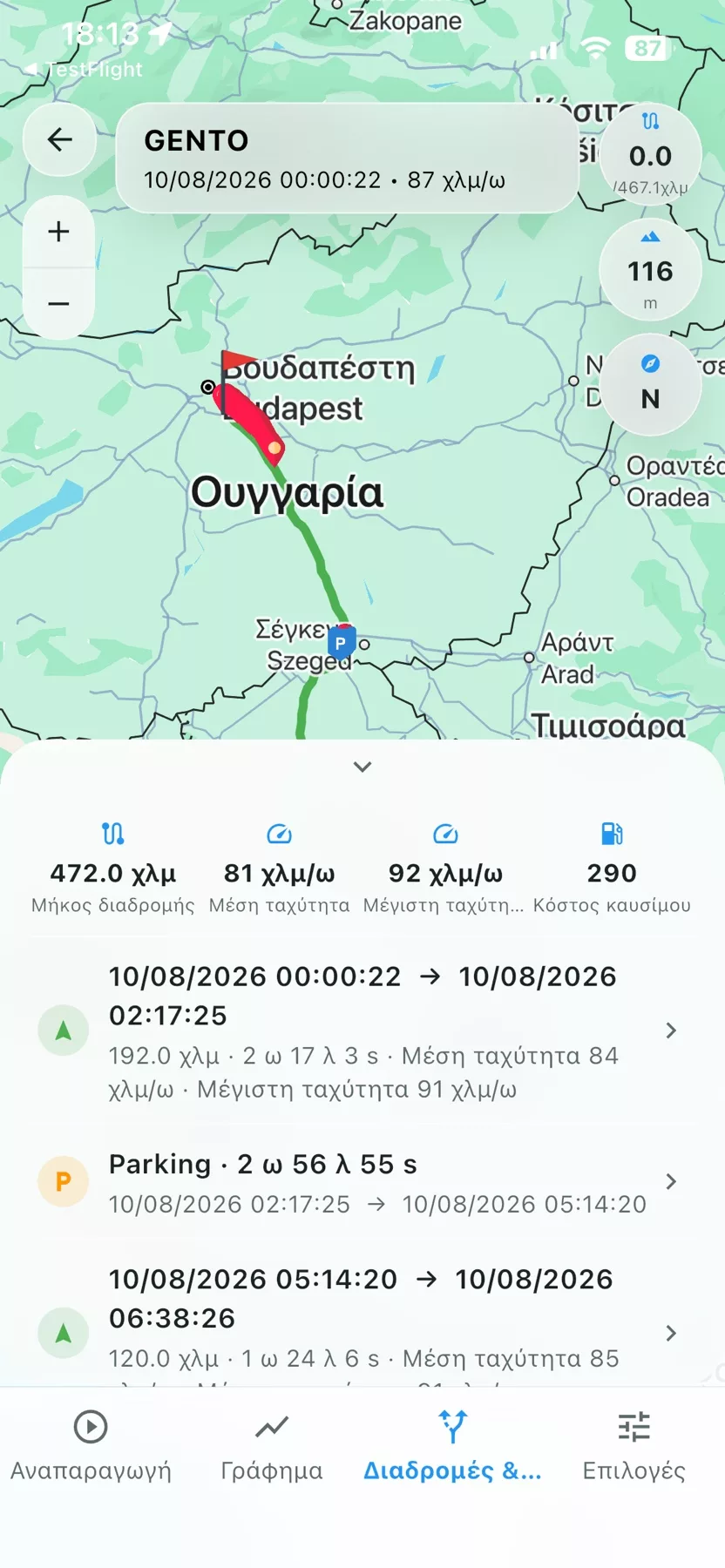Image resolution: width=725 pixels, height=1568 pixels.
Task: Return to TestFlight via the status bar link
Action: point(84,70)
